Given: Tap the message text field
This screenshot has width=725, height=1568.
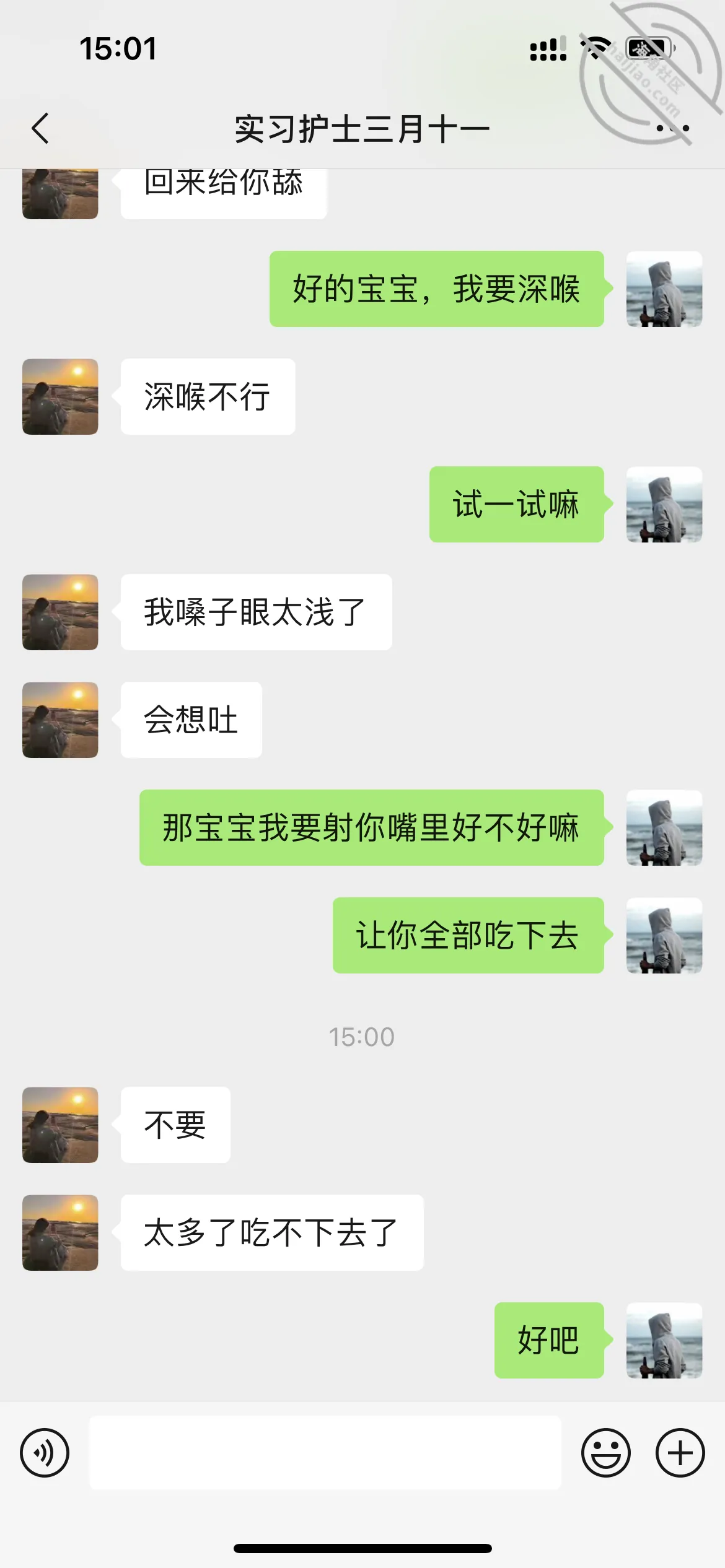Looking at the screenshot, I should tap(325, 1453).
